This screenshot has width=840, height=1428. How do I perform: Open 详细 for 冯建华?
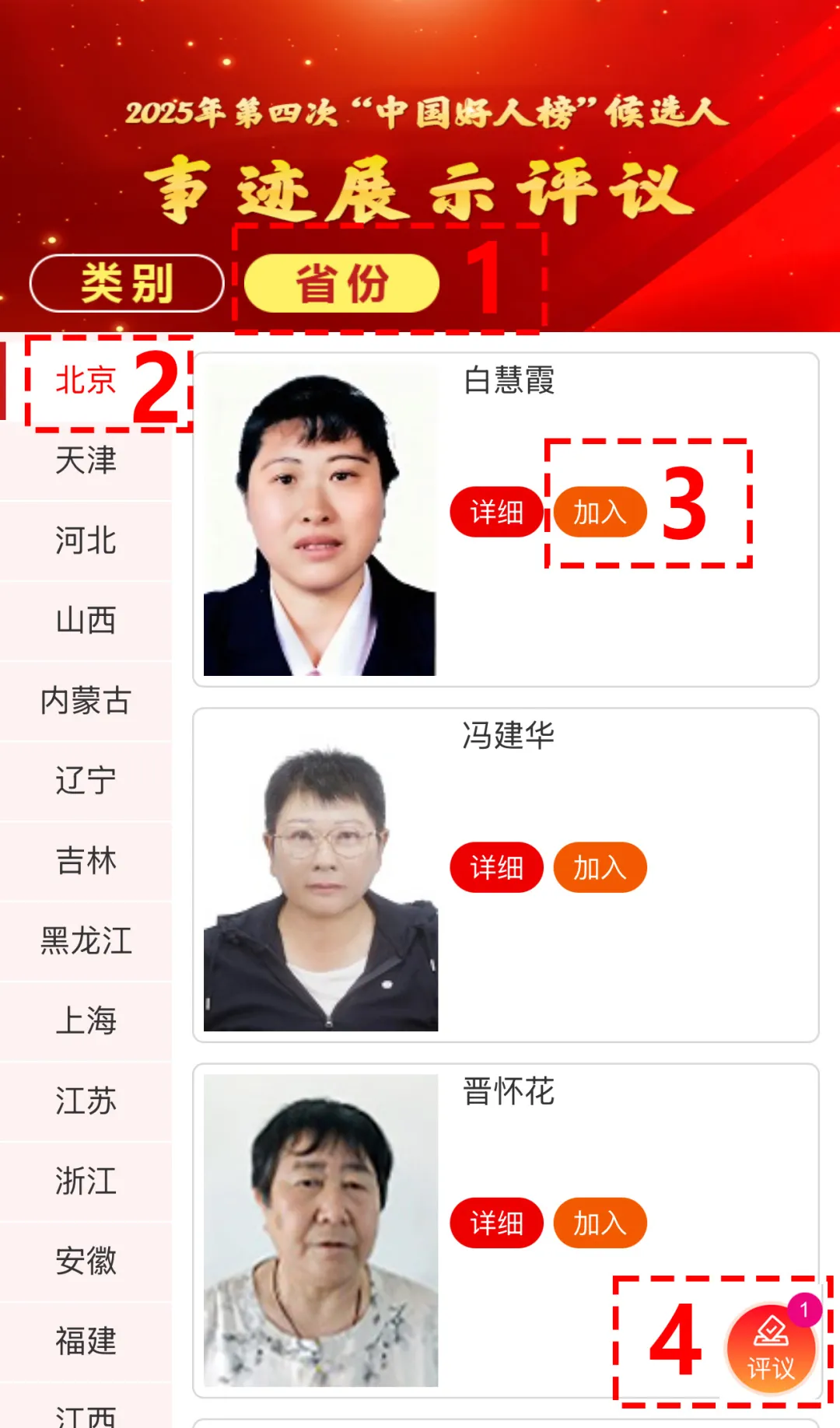[496, 867]
